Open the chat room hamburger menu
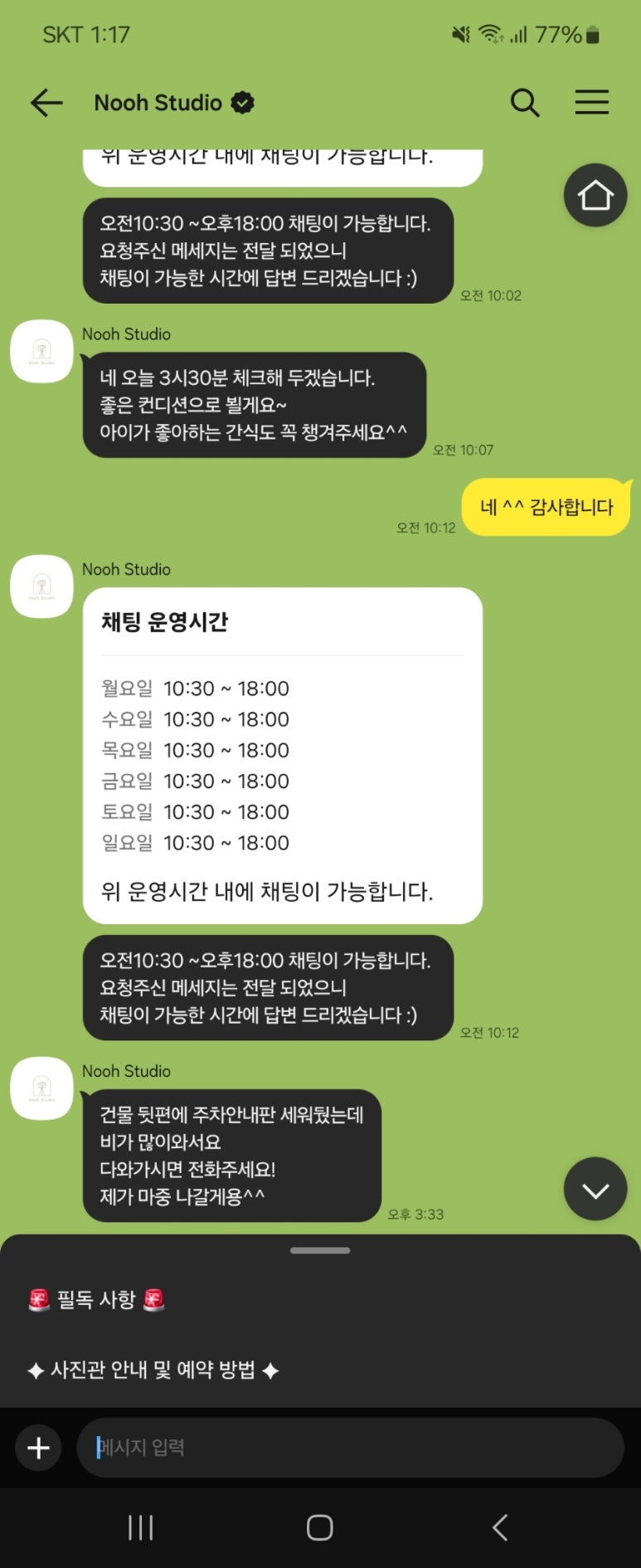 (592, 103)
